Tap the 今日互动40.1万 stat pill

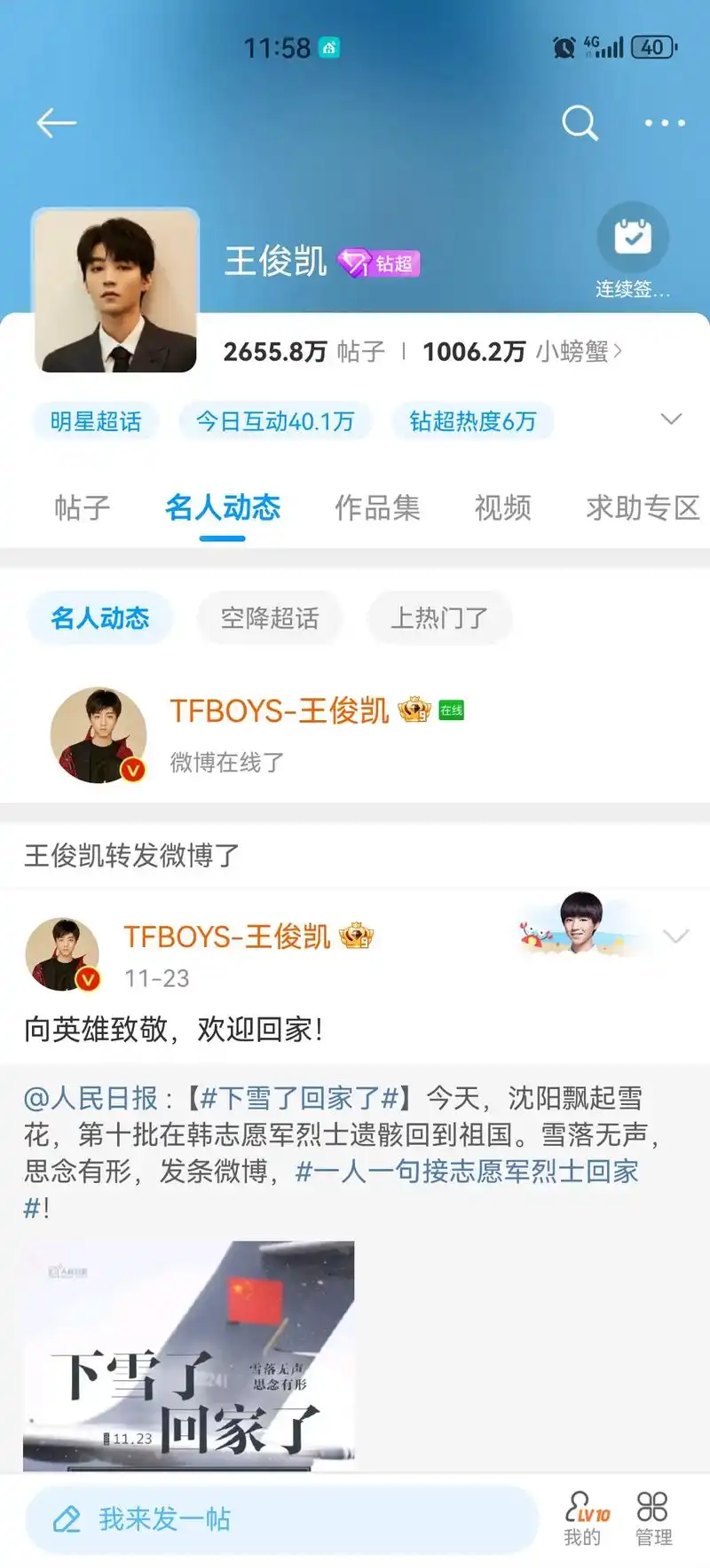tap(273, 421)
